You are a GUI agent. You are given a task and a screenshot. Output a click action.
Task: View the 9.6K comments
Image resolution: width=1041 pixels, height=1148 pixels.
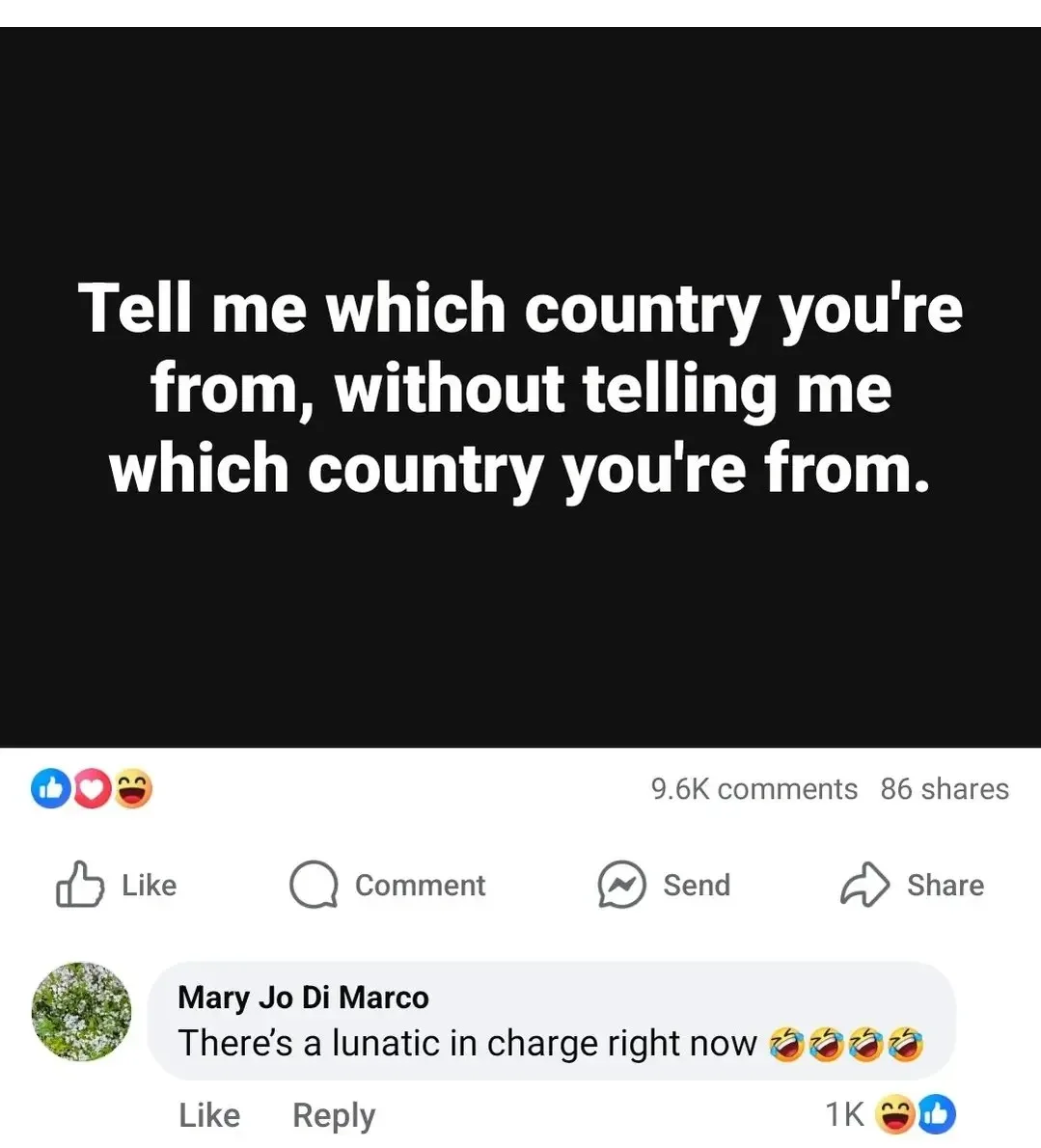(x=753, y=789)
